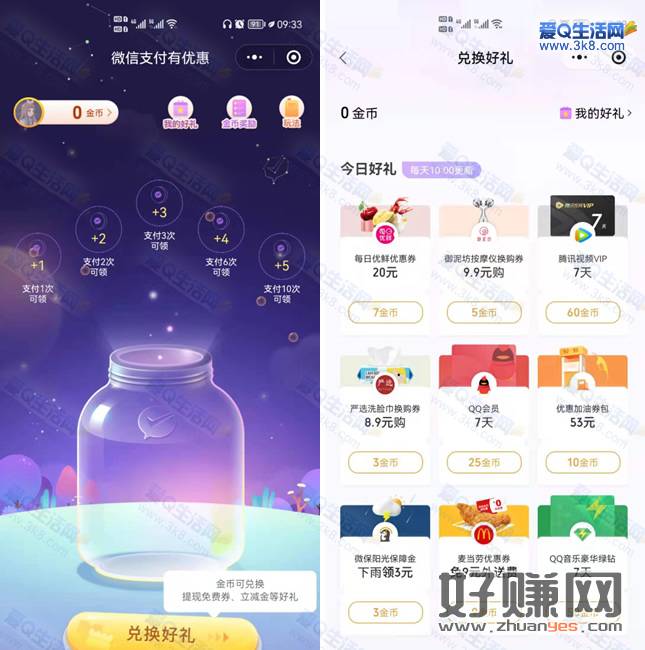Collect the +5 bubble for 支付10次
645x650 pixels.
[x=281, y=257]
